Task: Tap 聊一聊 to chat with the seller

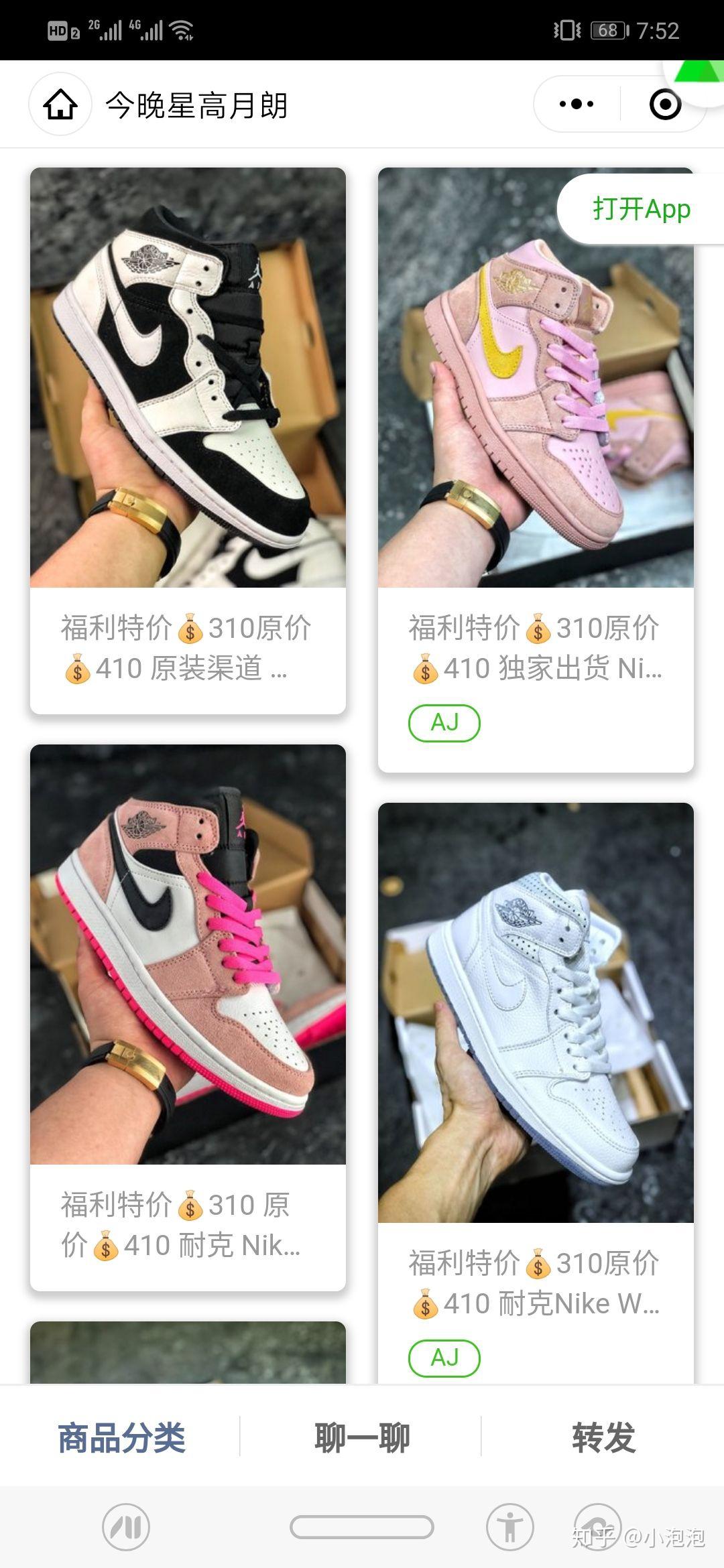Action: tap(362, 1437)
